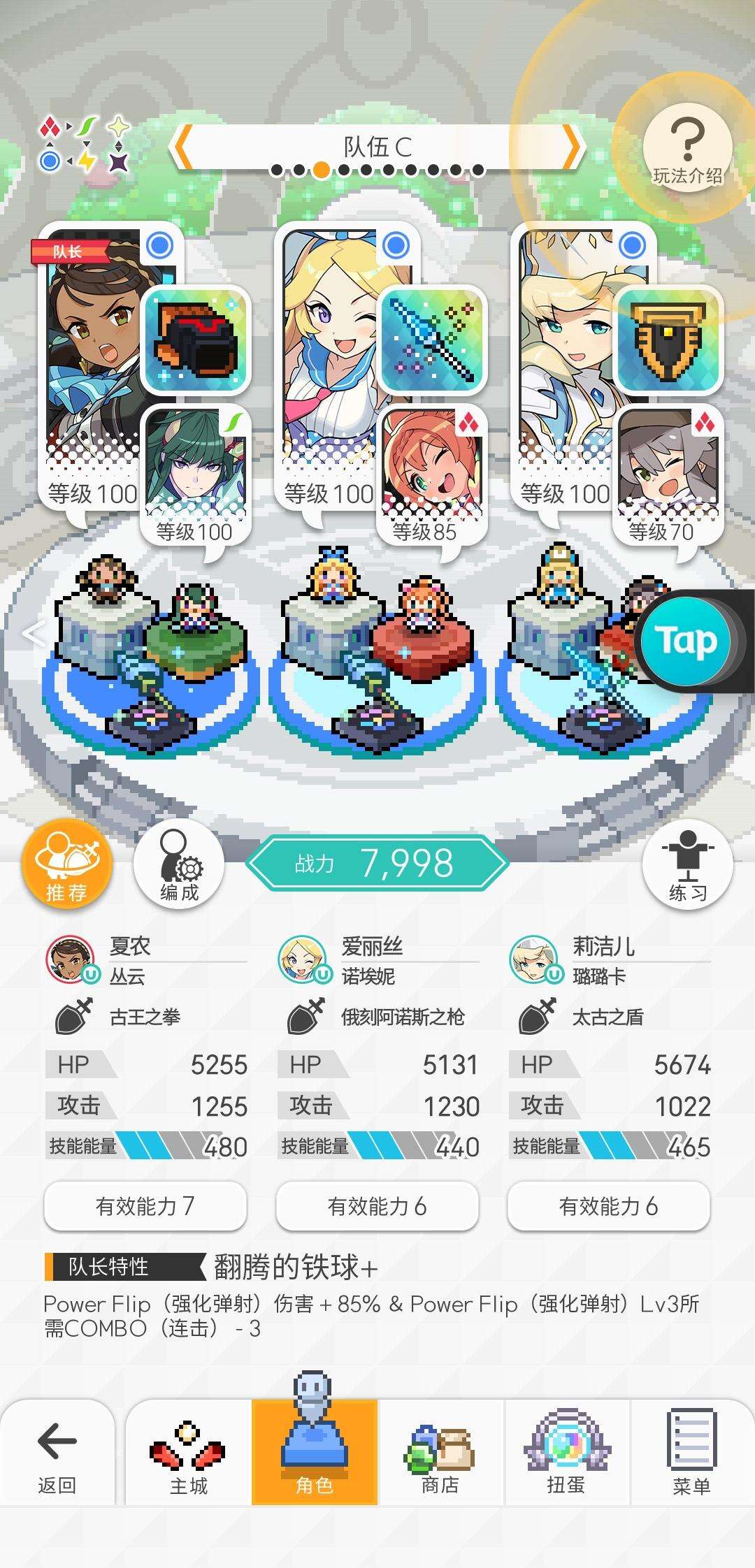Switch to the 主城 tab
Viewport: 755px width, 1568px height.
point(189,1452)
